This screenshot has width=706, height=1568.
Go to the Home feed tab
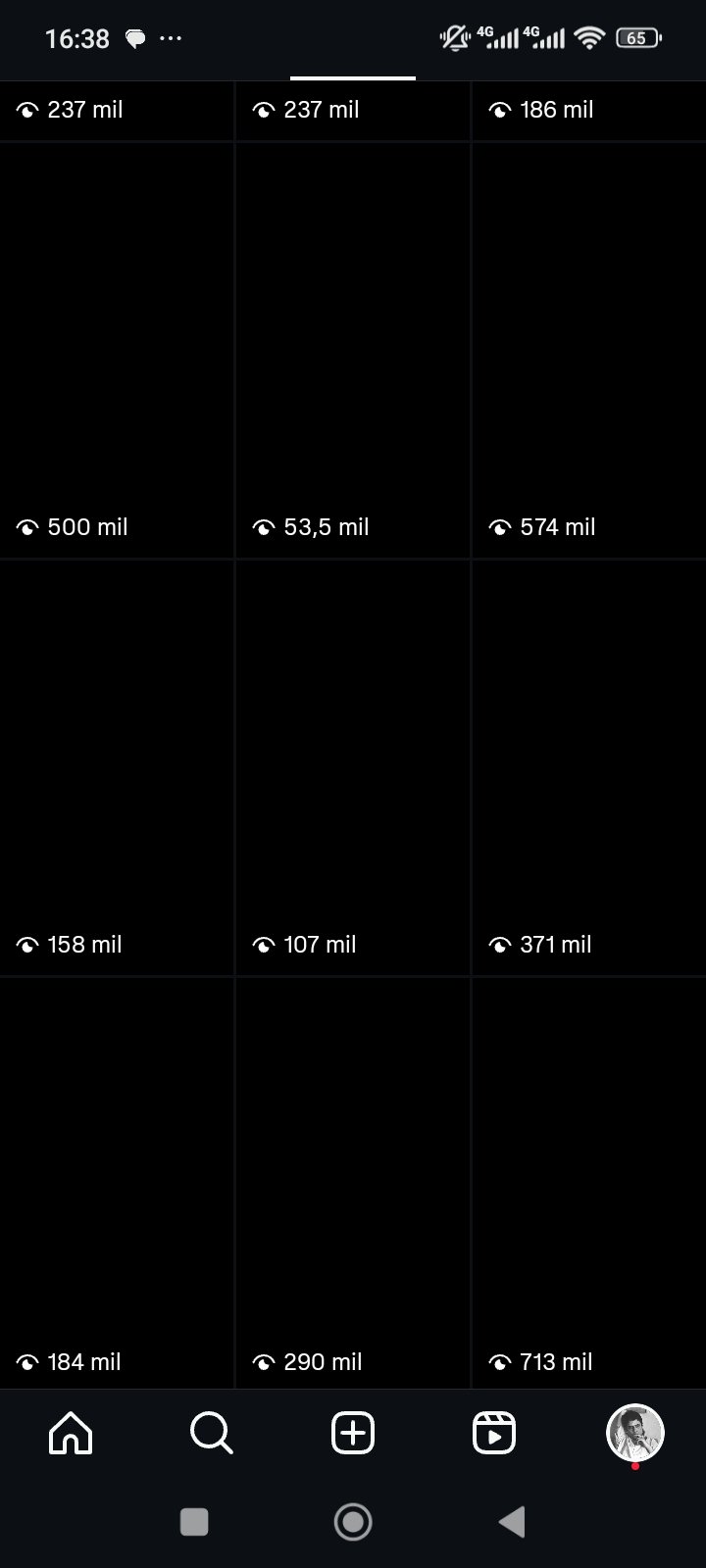point(71,1434)
